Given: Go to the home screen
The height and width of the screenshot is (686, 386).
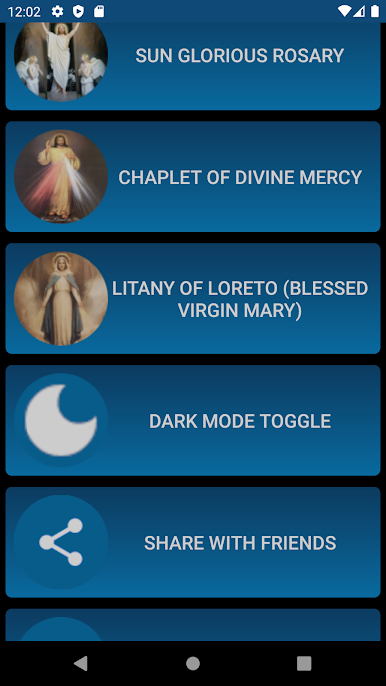Looking at the screenshot, I should [x=193, y=663].
